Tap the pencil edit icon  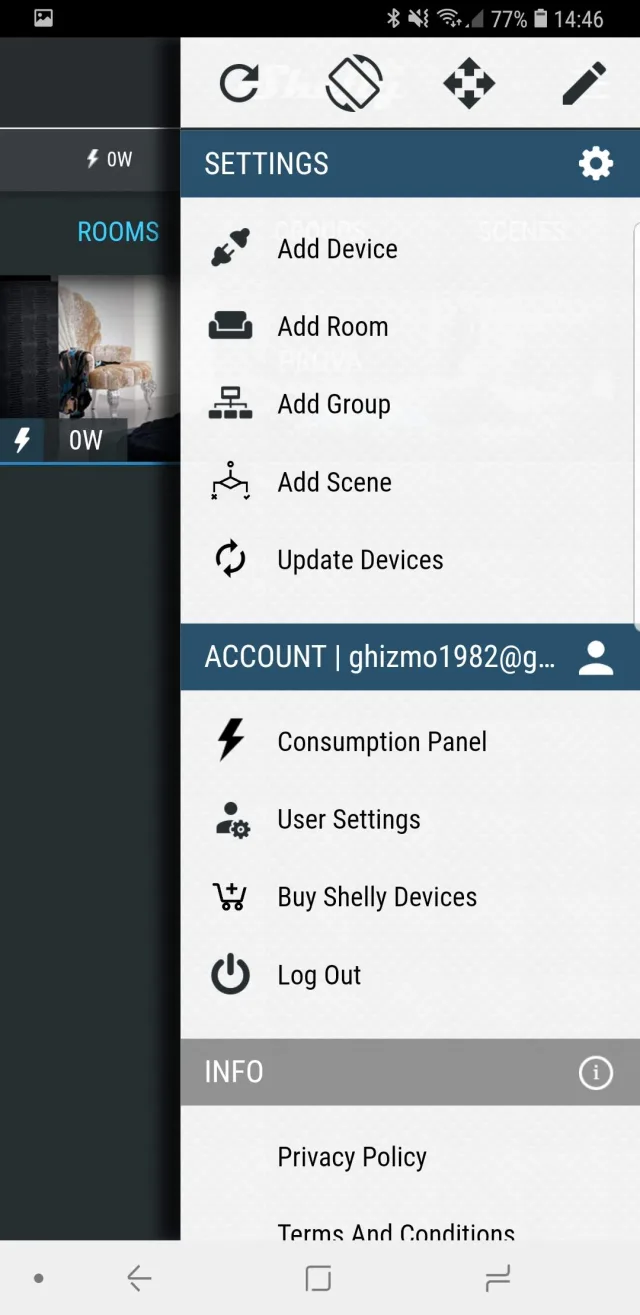[x=584, y=83]
